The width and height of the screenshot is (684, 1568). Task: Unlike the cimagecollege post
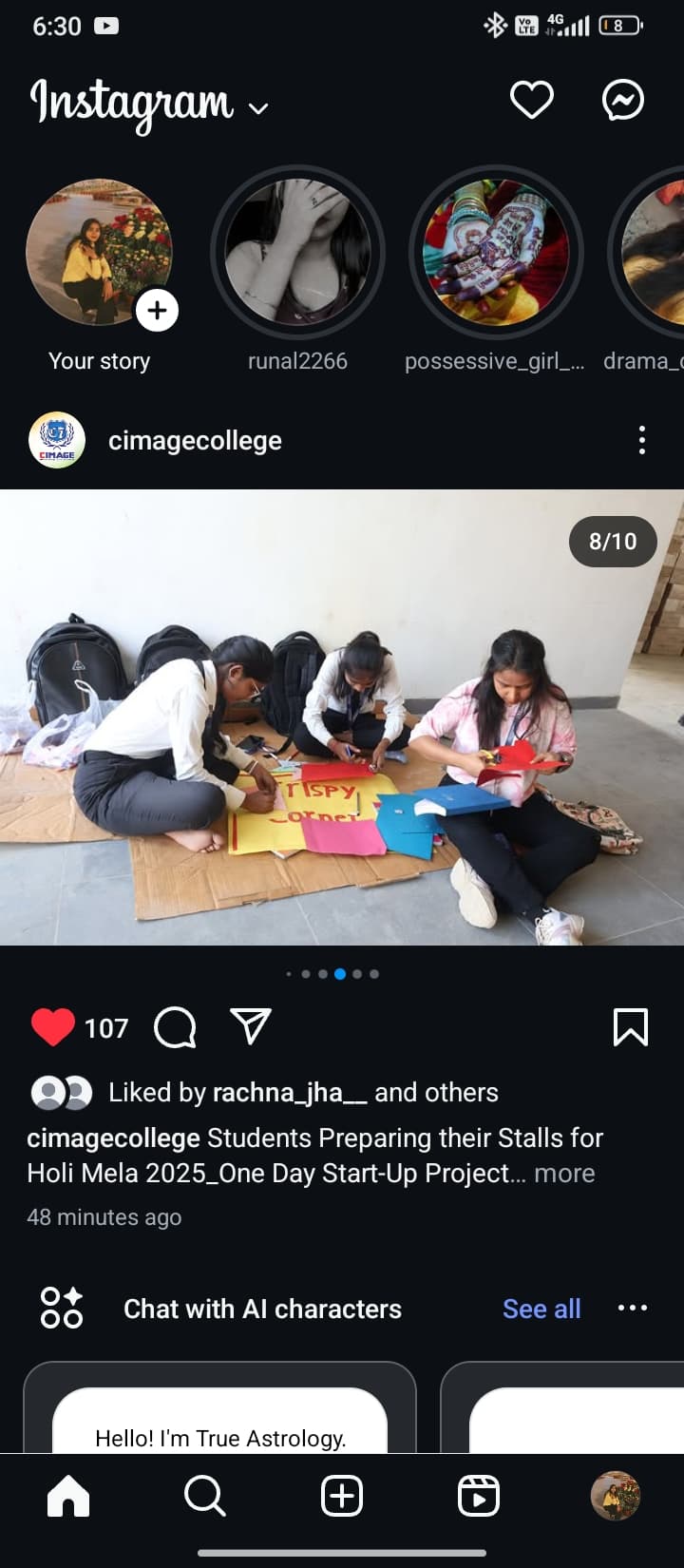53,1027
